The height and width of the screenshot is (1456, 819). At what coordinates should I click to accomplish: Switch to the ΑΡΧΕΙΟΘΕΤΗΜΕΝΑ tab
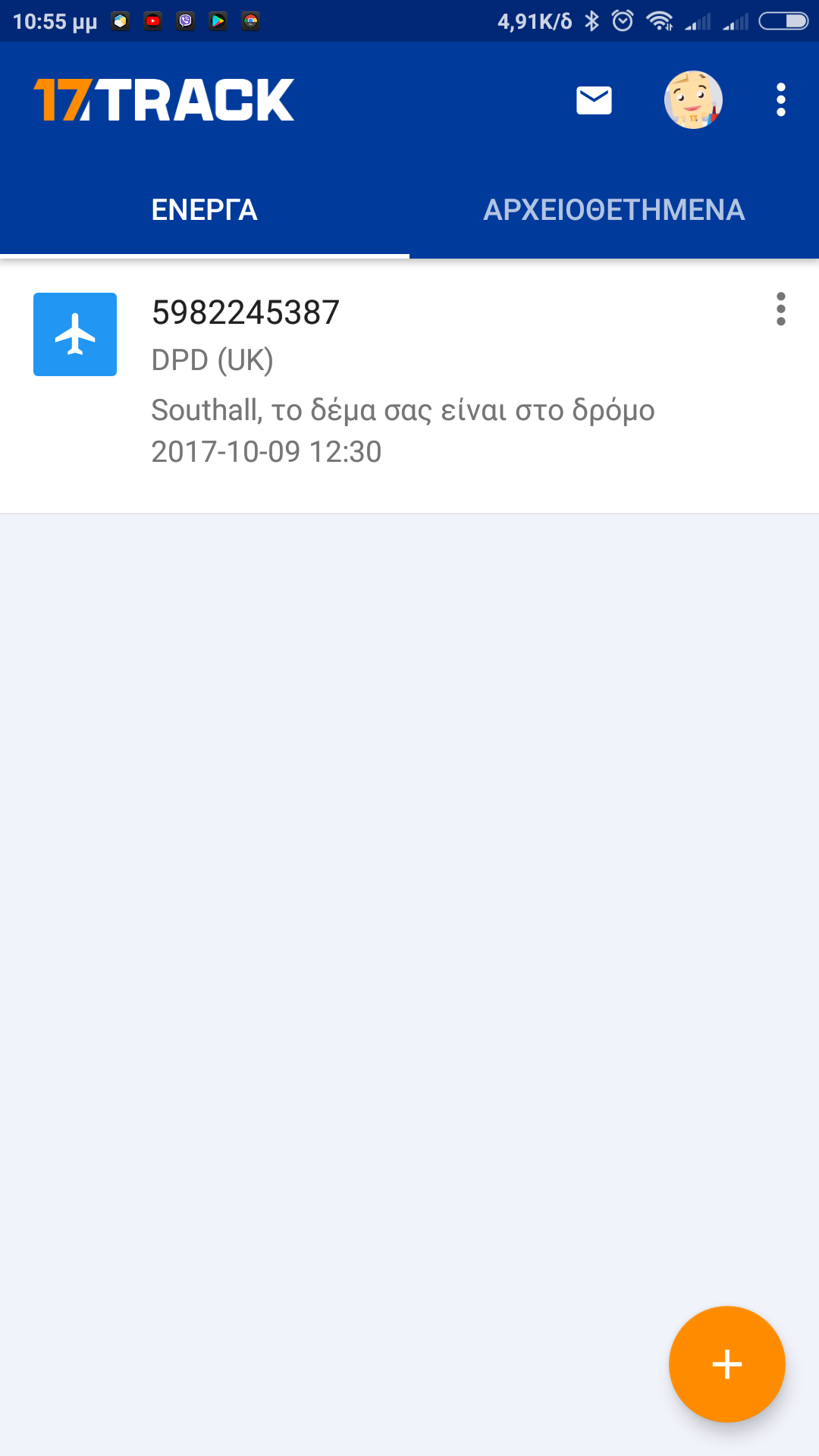pyautogui.click(x=613, y=210)
